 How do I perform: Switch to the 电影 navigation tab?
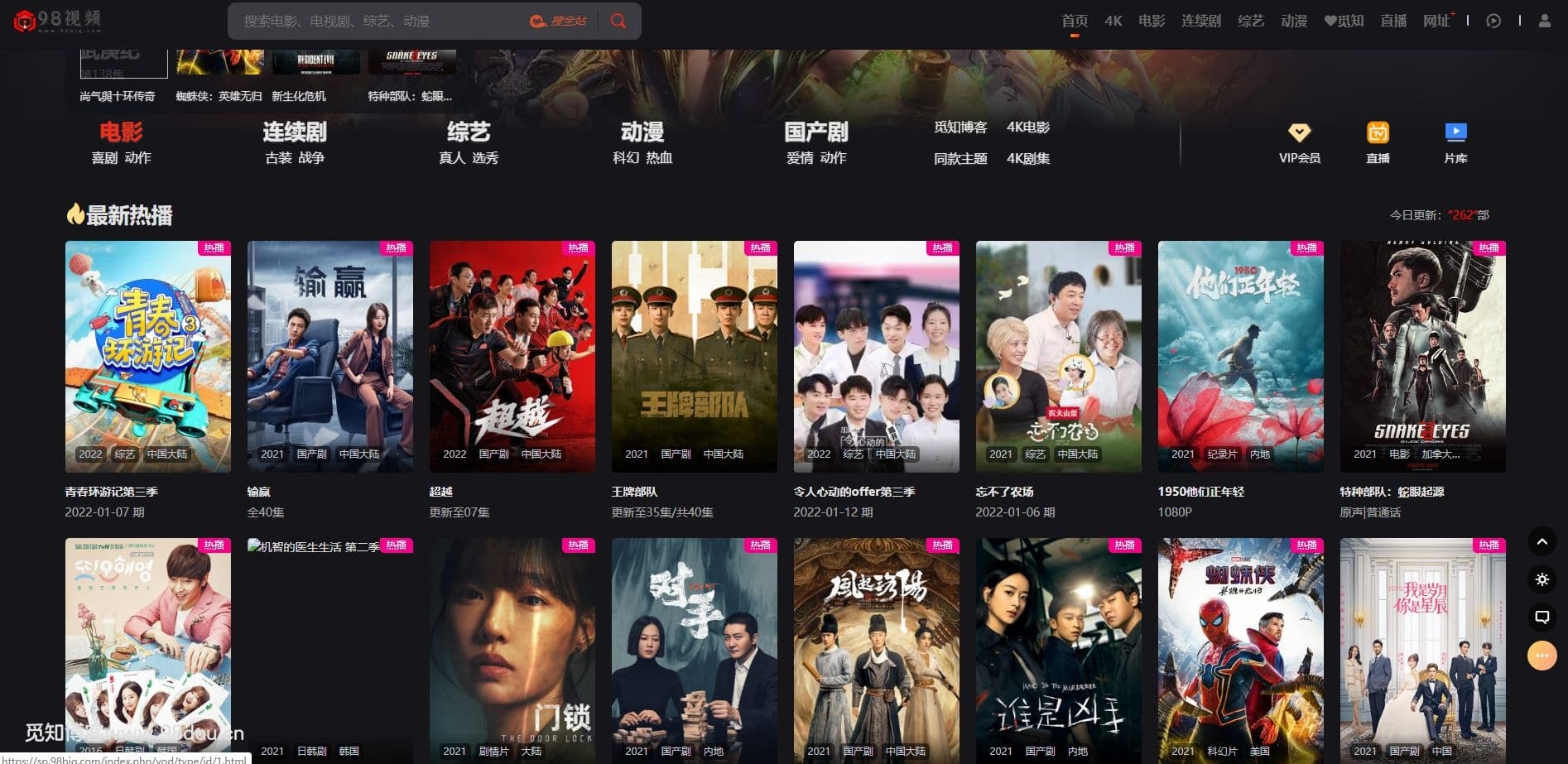pyautogui.click(x=1152, y=21)
